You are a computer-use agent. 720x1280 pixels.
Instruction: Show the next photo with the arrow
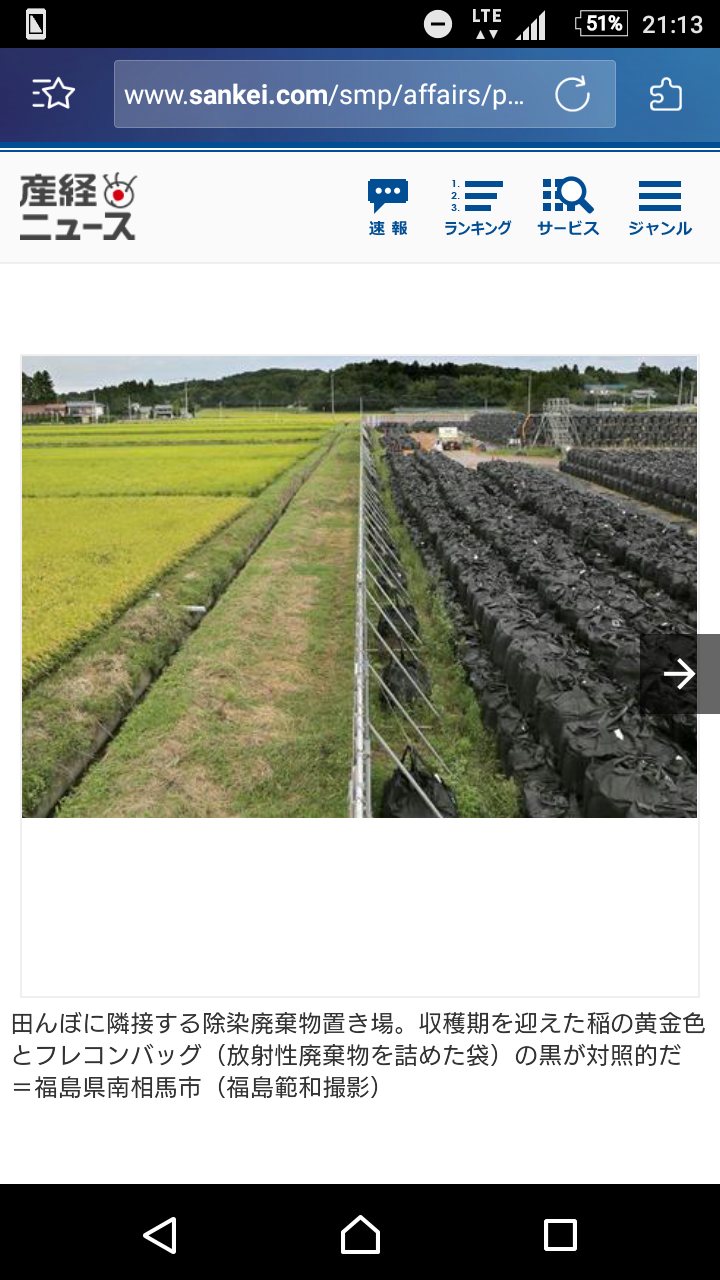point(680,674)
